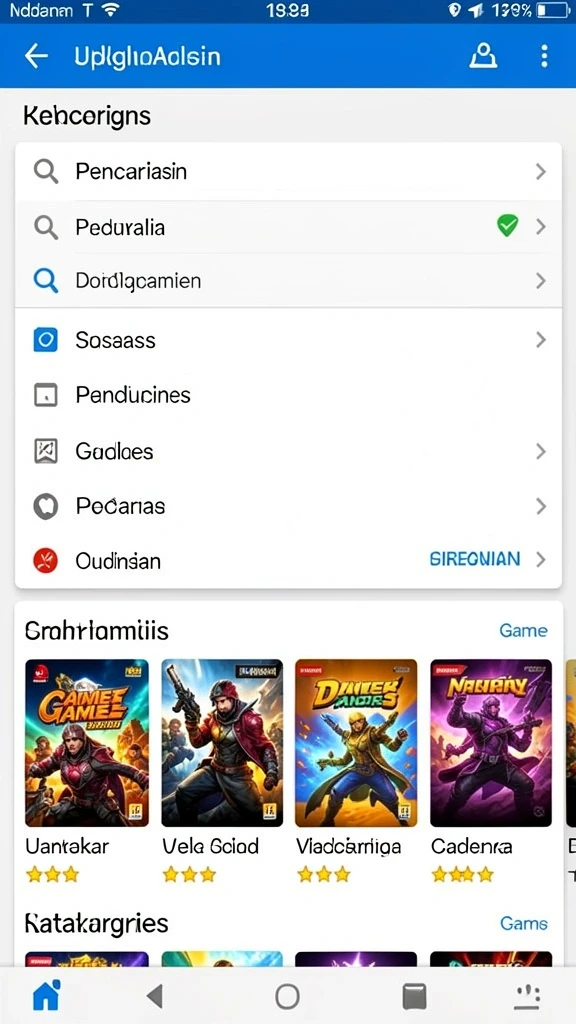576x1024 pixels.
Task: Tap the system back triangle button
Action: pyautogui.click(x=155, y=996)
